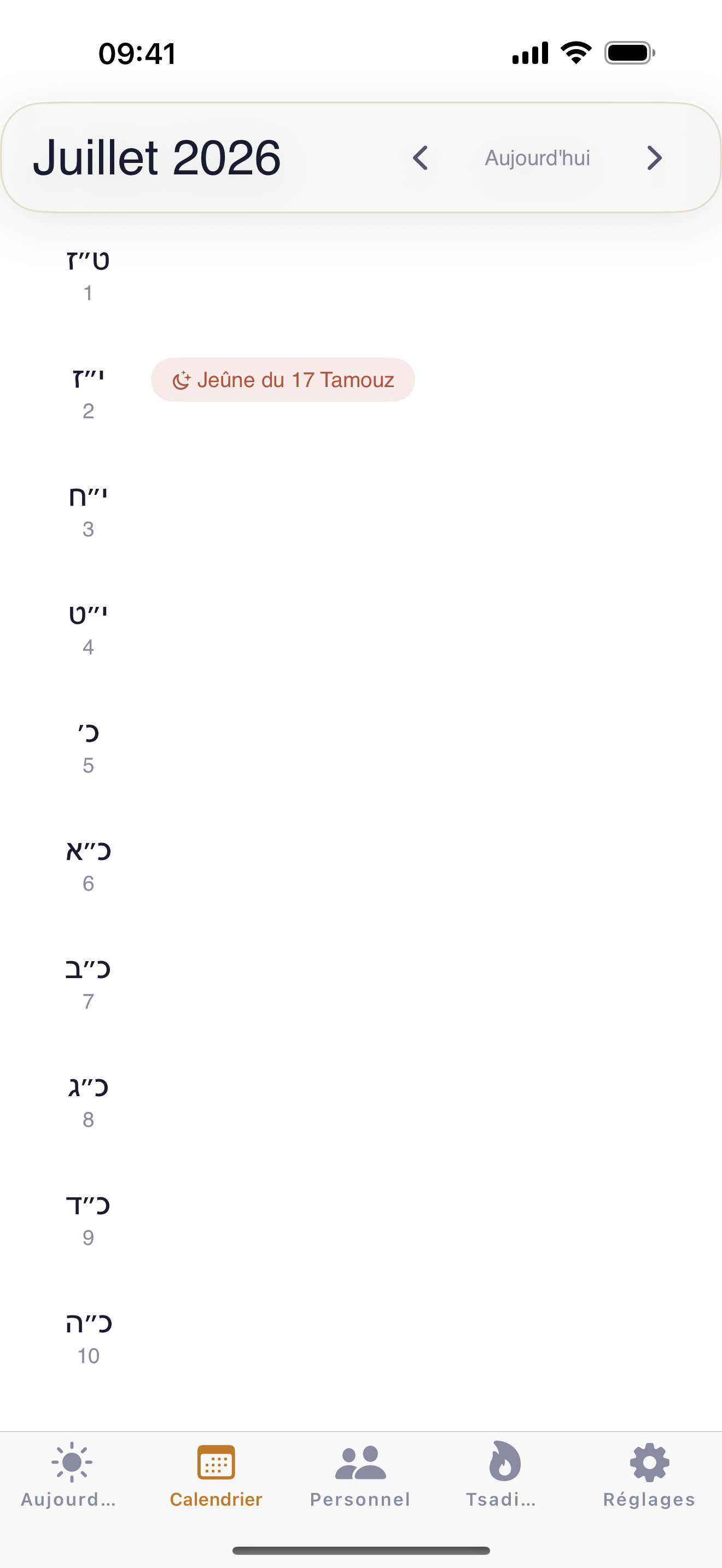Go to the previous month
Image resolution: width=722 pixels, height=1568 pixels.
point(421,157)
